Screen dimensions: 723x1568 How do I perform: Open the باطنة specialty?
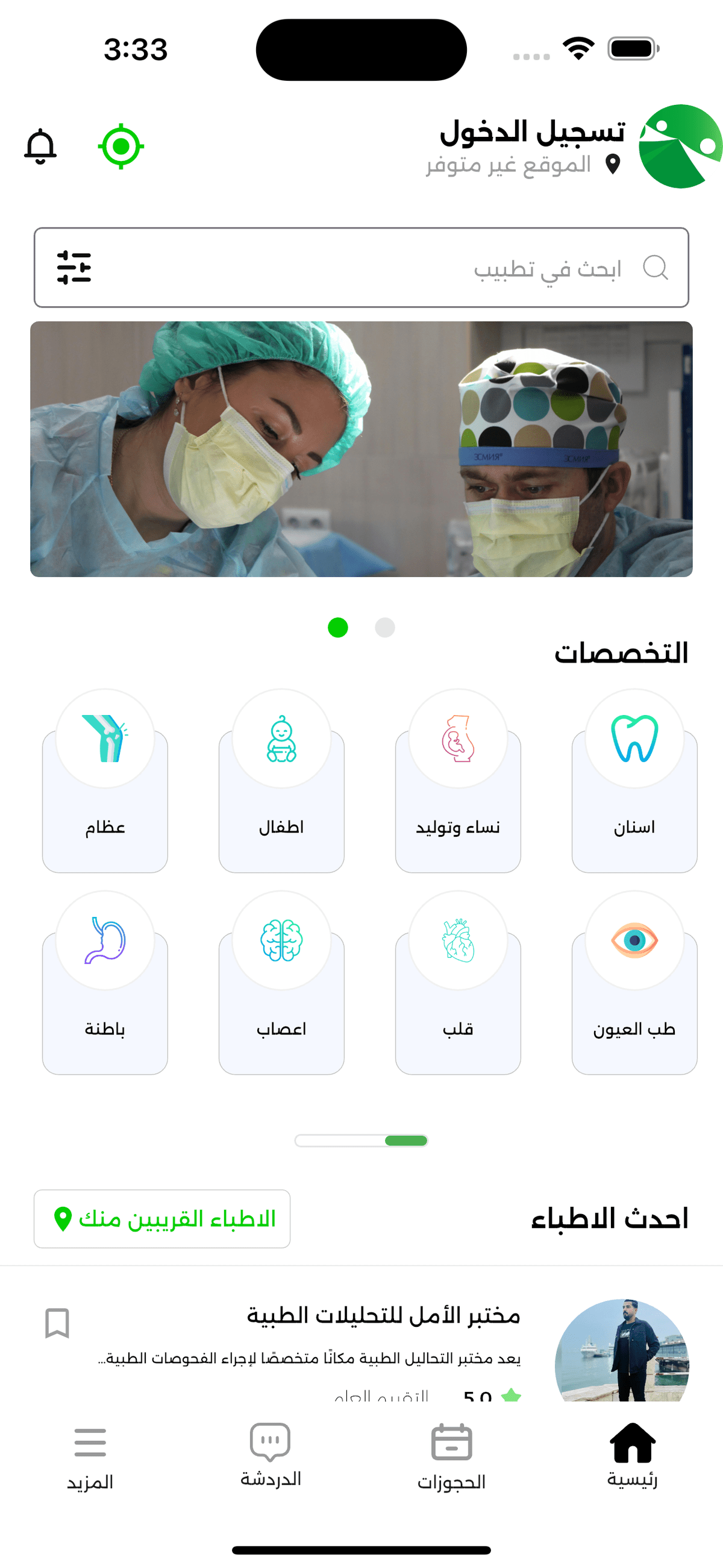click(105, 983)
